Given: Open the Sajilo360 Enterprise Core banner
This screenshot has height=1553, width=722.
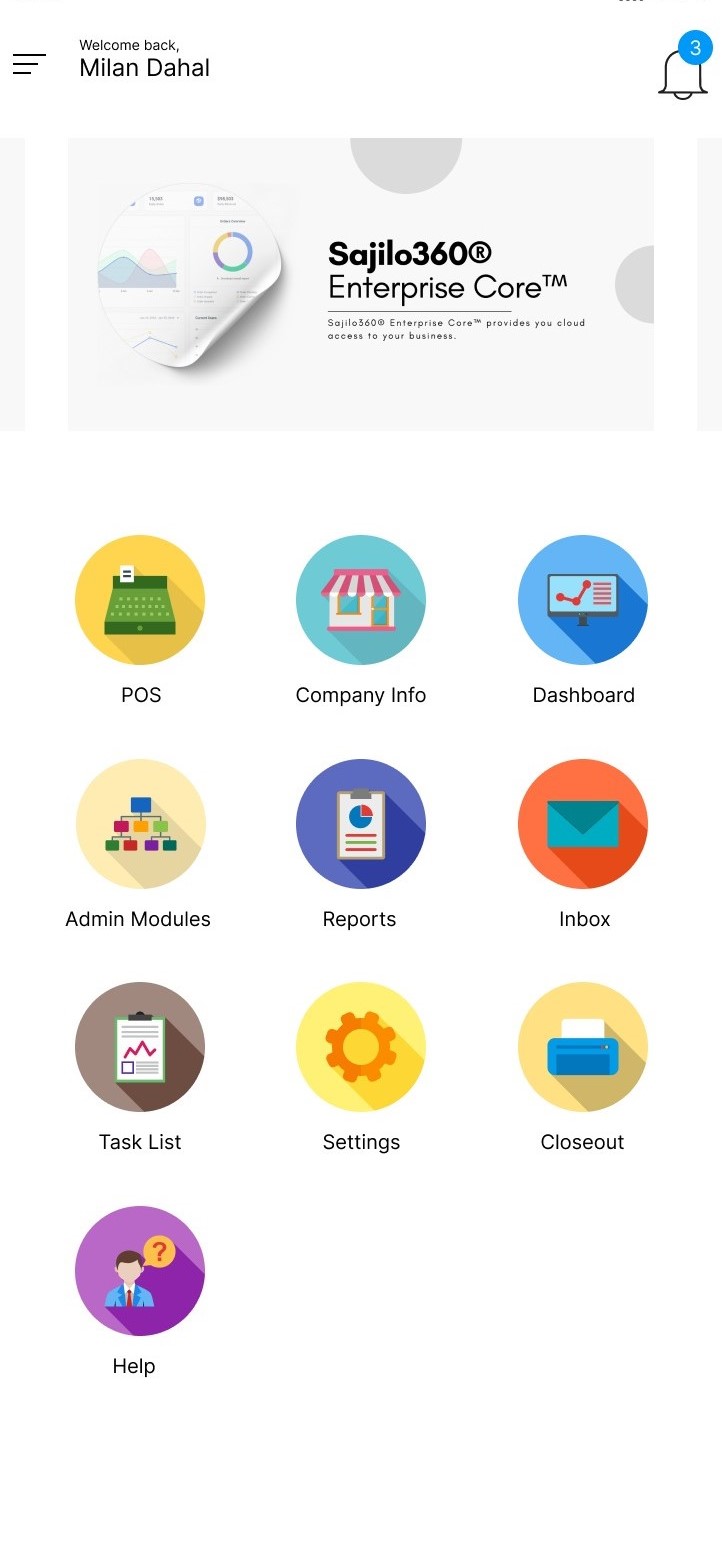Looking at the screenshot, I should click(x=360, y=284).
